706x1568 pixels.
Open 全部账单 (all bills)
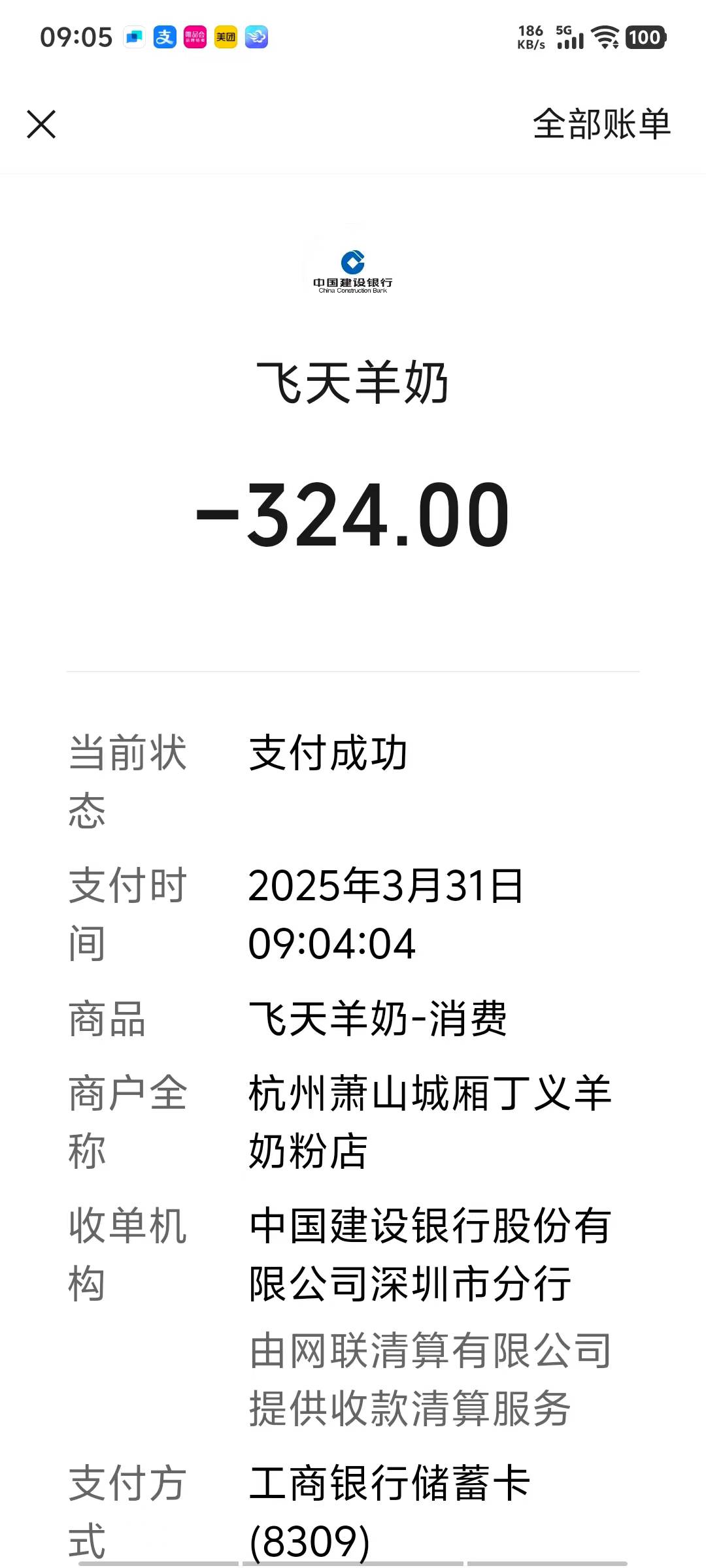[x=601, y=124]
